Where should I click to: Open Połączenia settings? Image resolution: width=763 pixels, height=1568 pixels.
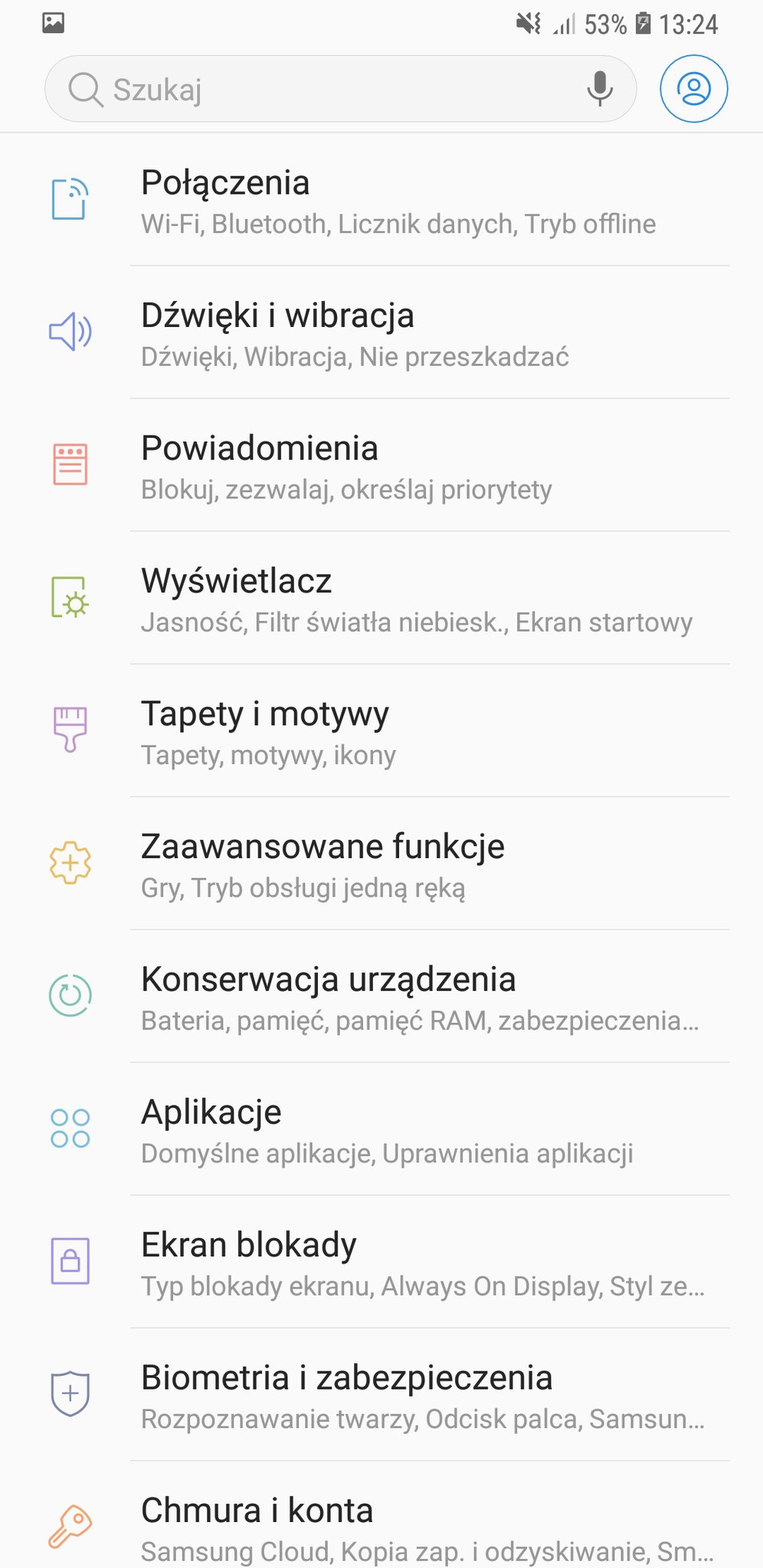click(398, 201)
